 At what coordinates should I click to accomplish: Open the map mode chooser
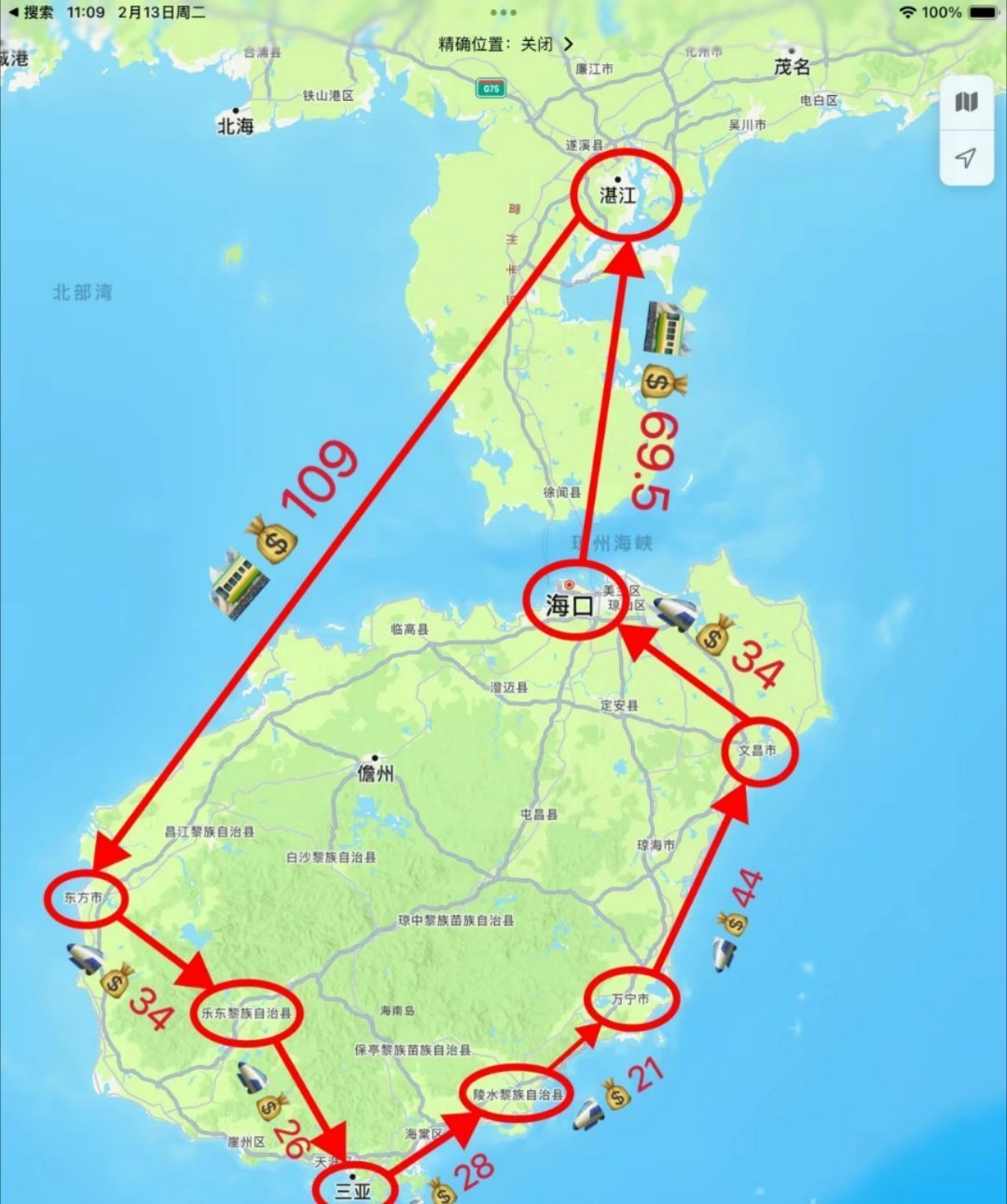966,102
